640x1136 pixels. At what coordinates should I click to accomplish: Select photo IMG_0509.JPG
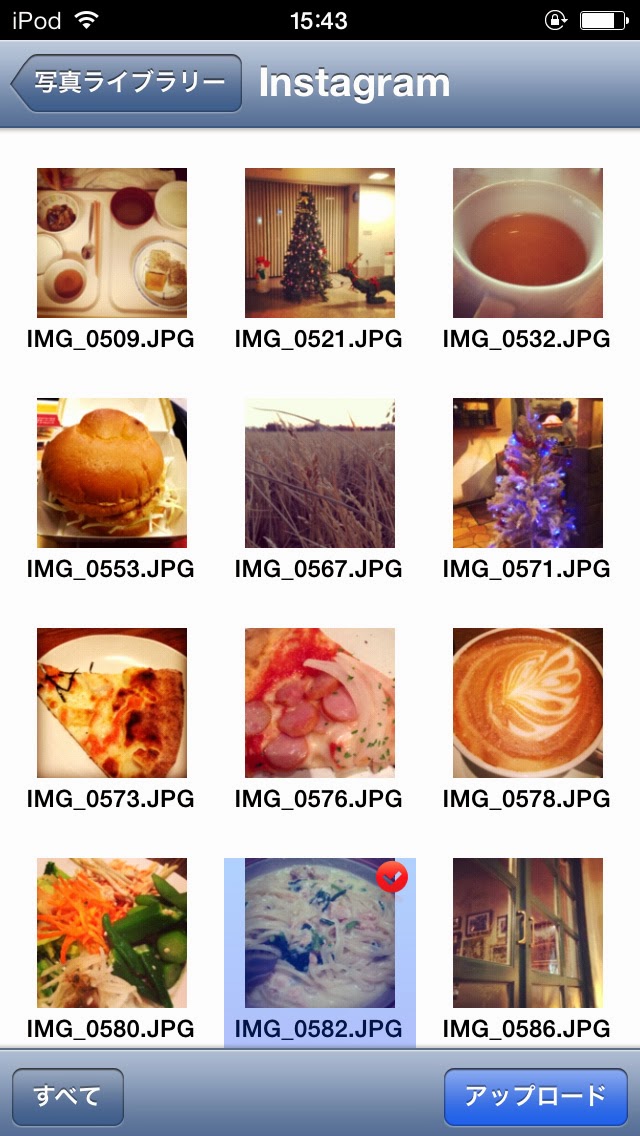(x=112, y=243)
